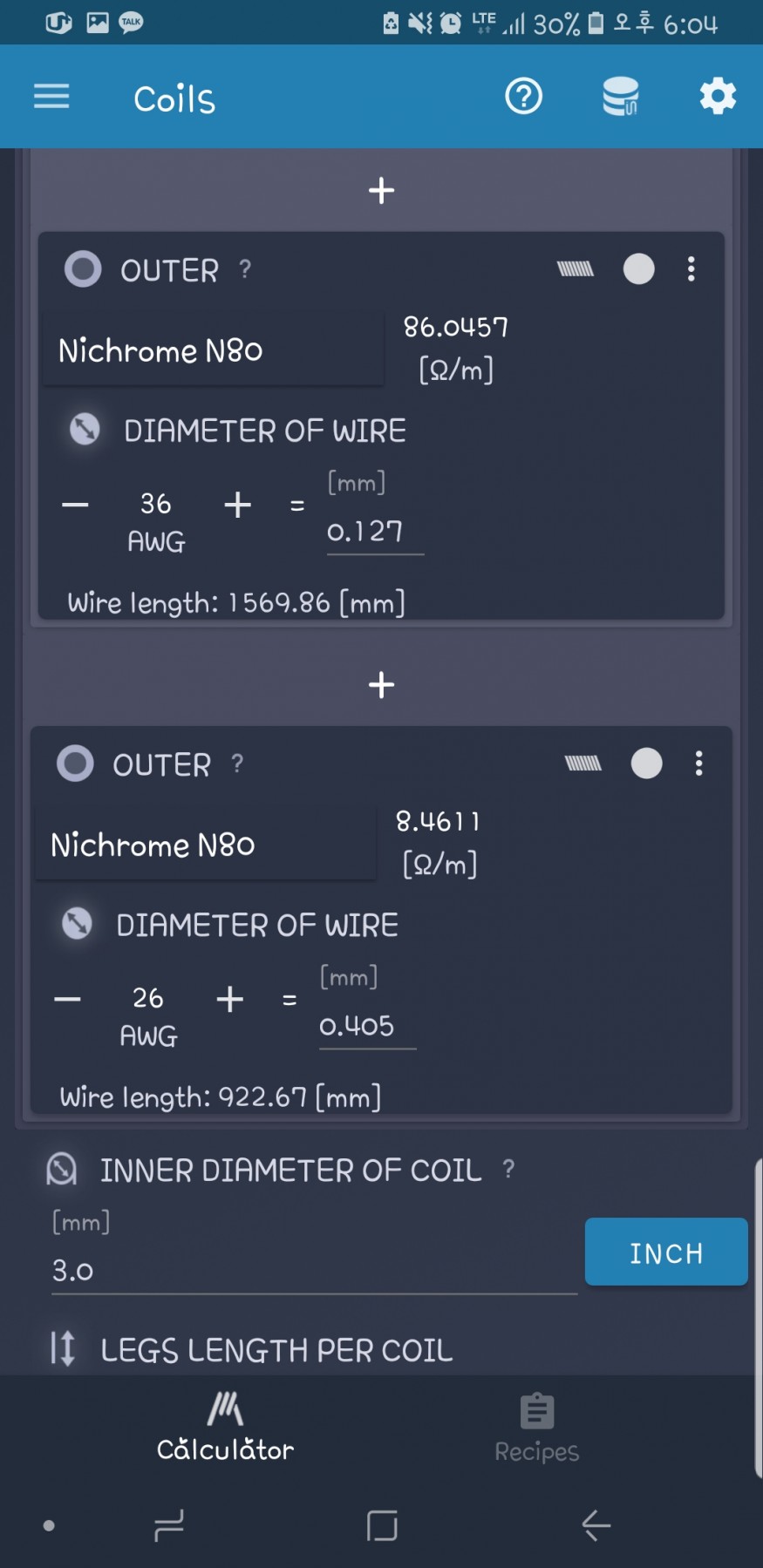Screen dimensions: 763x1568
Task: Switch to the Recipes tab
Action: click(537, 1429)
